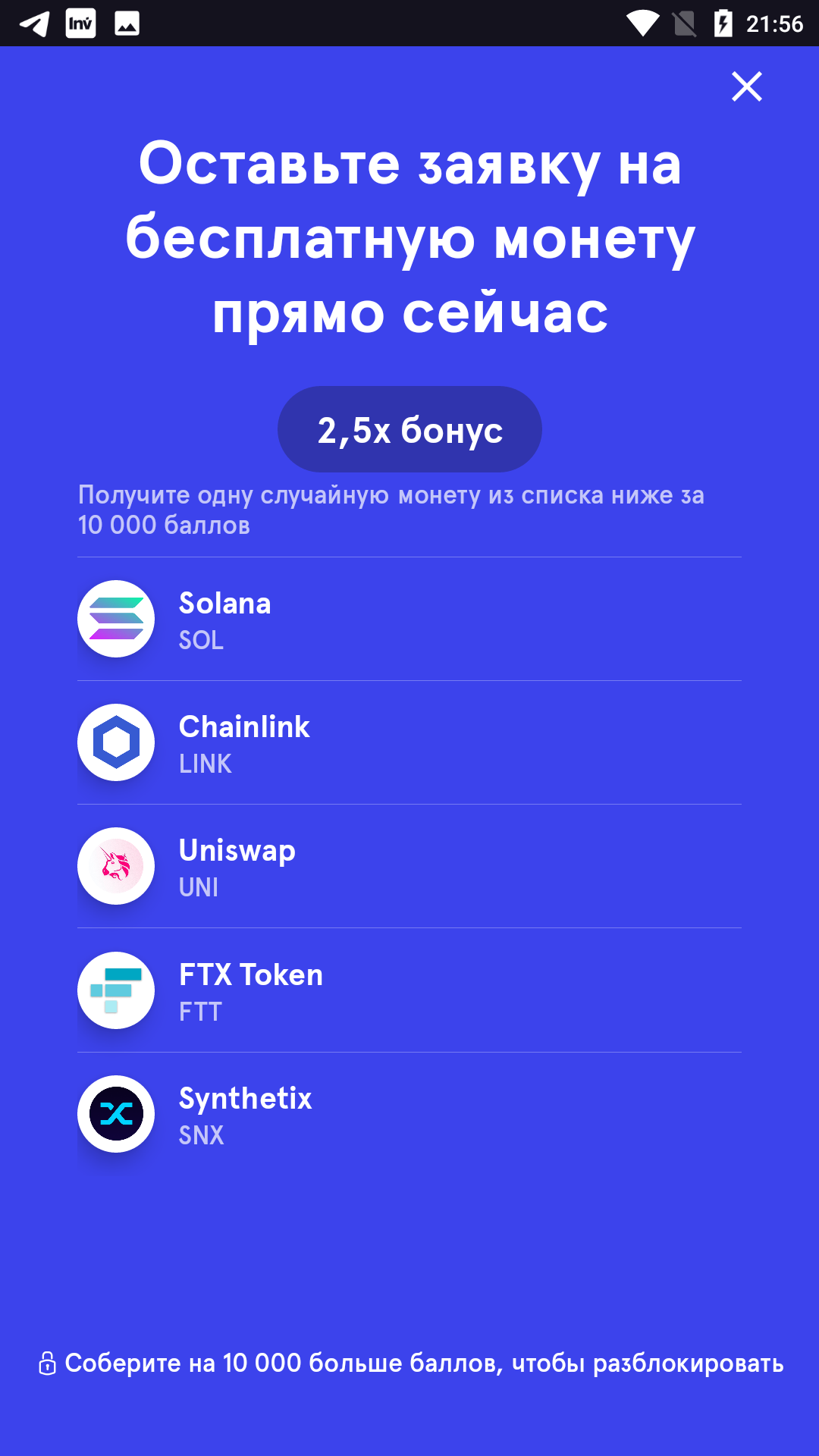819x1456 pixels.
Task: Close the free coin offer screen
Action: (x=747, y=86)
